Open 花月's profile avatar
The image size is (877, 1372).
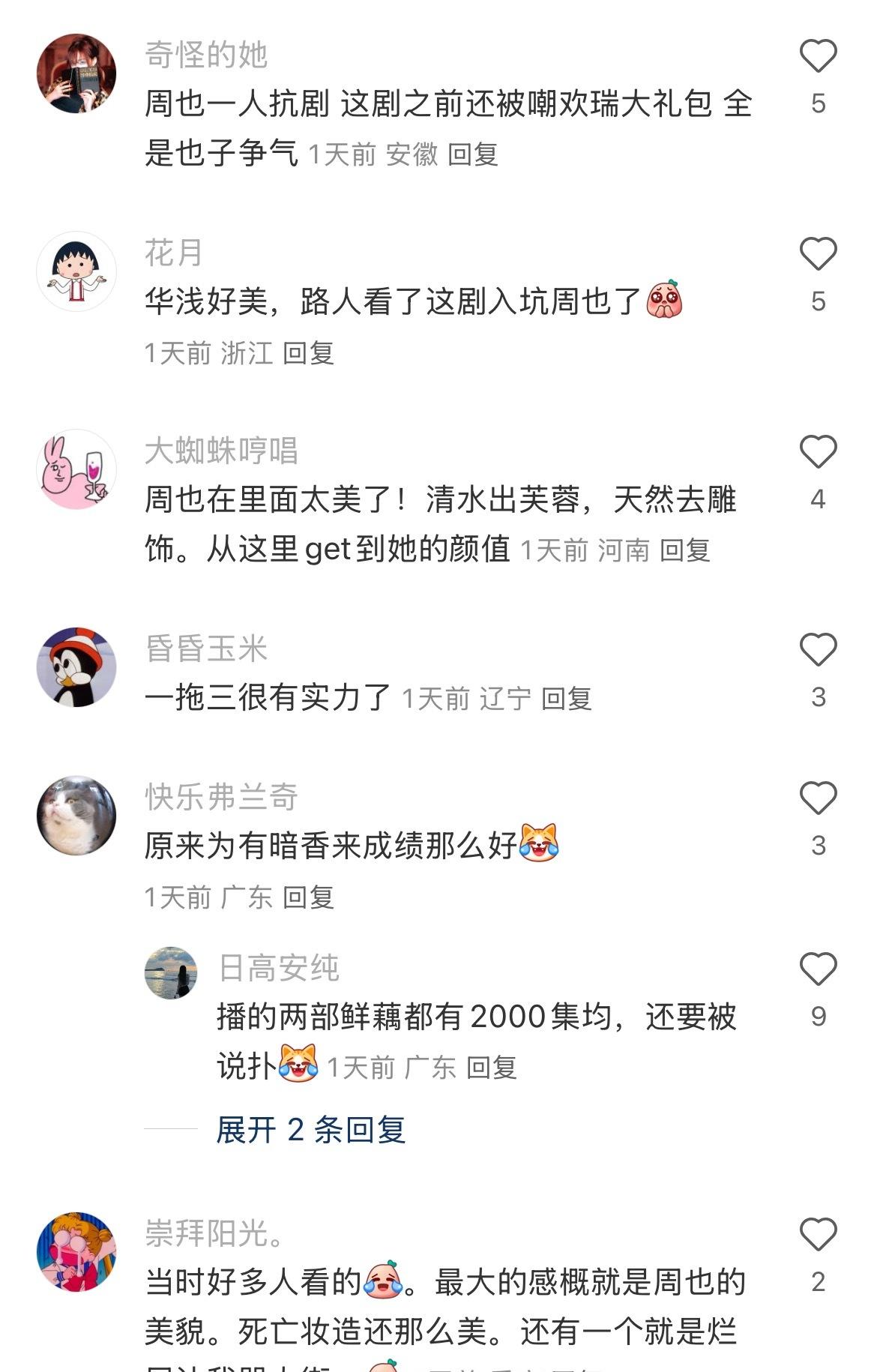[76, 271]
